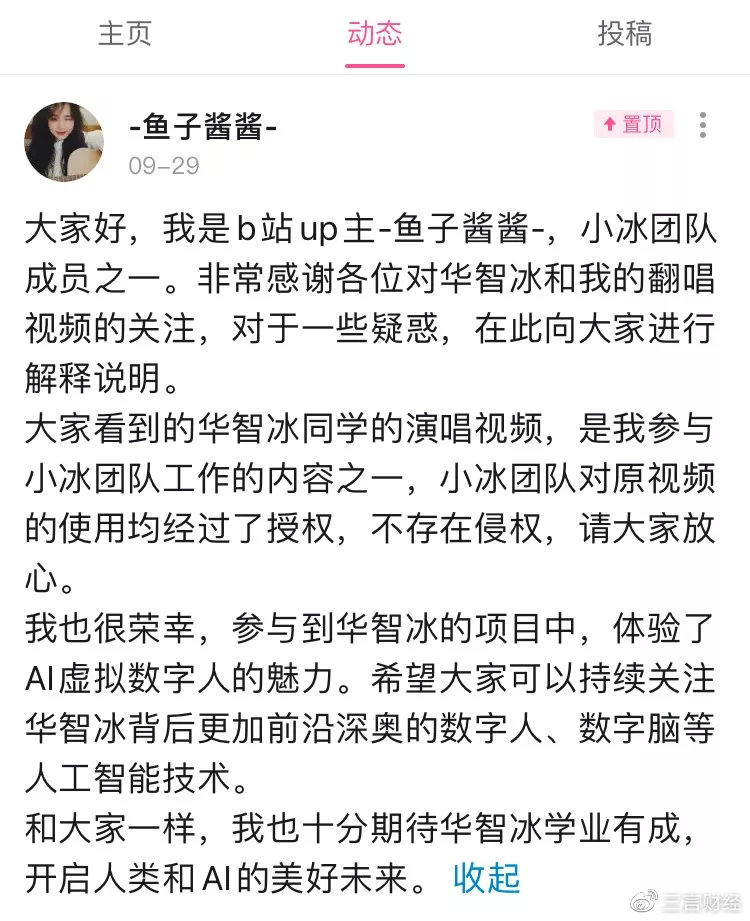Open the profile avatar of -鱼子酱酱-
750x921 pixels.
coord(64,141)
